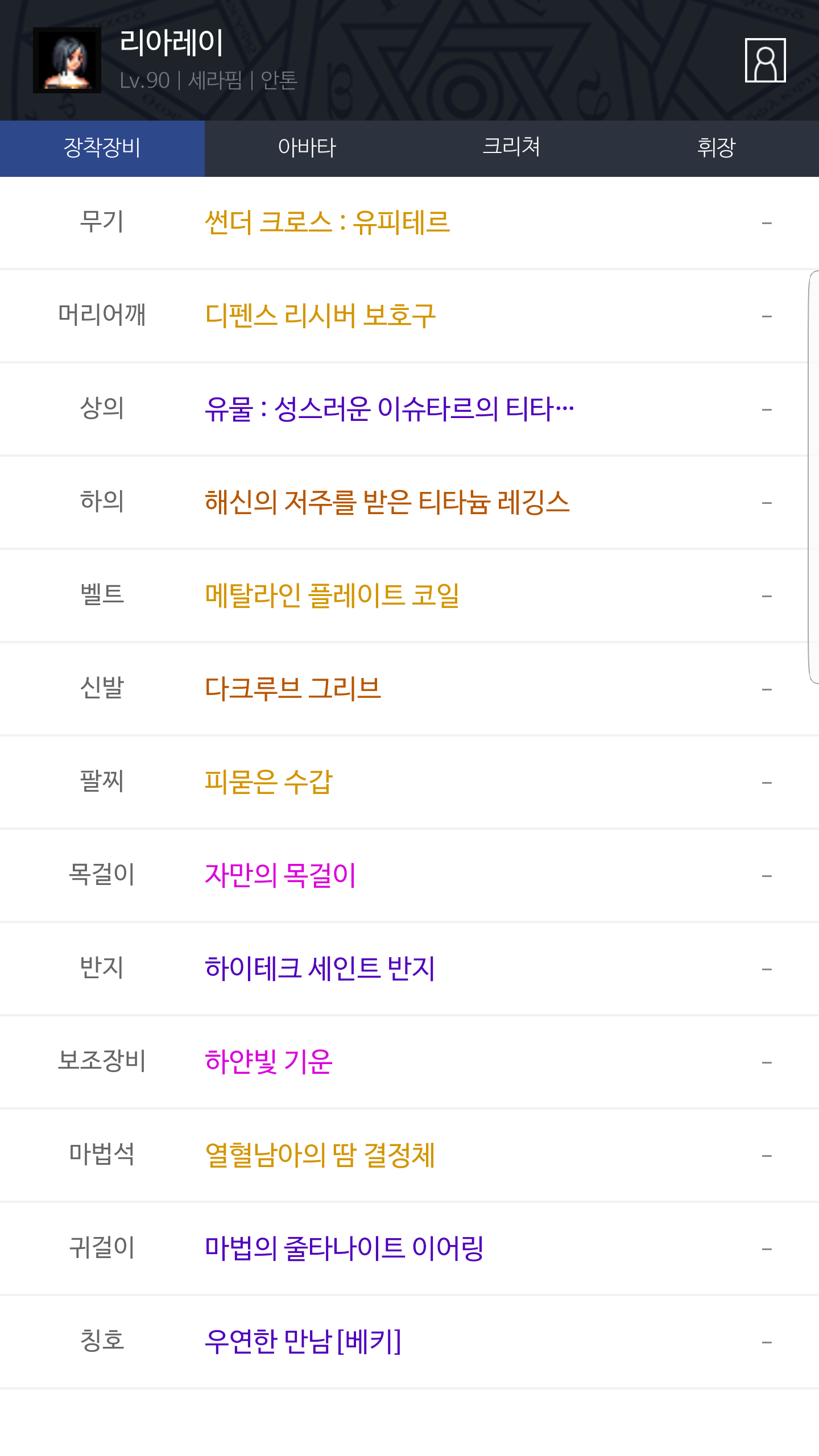View belt item 메탈라인 플레이트 코일
The width and height of the screenshot is (819, 1456).
pos(332,595)
